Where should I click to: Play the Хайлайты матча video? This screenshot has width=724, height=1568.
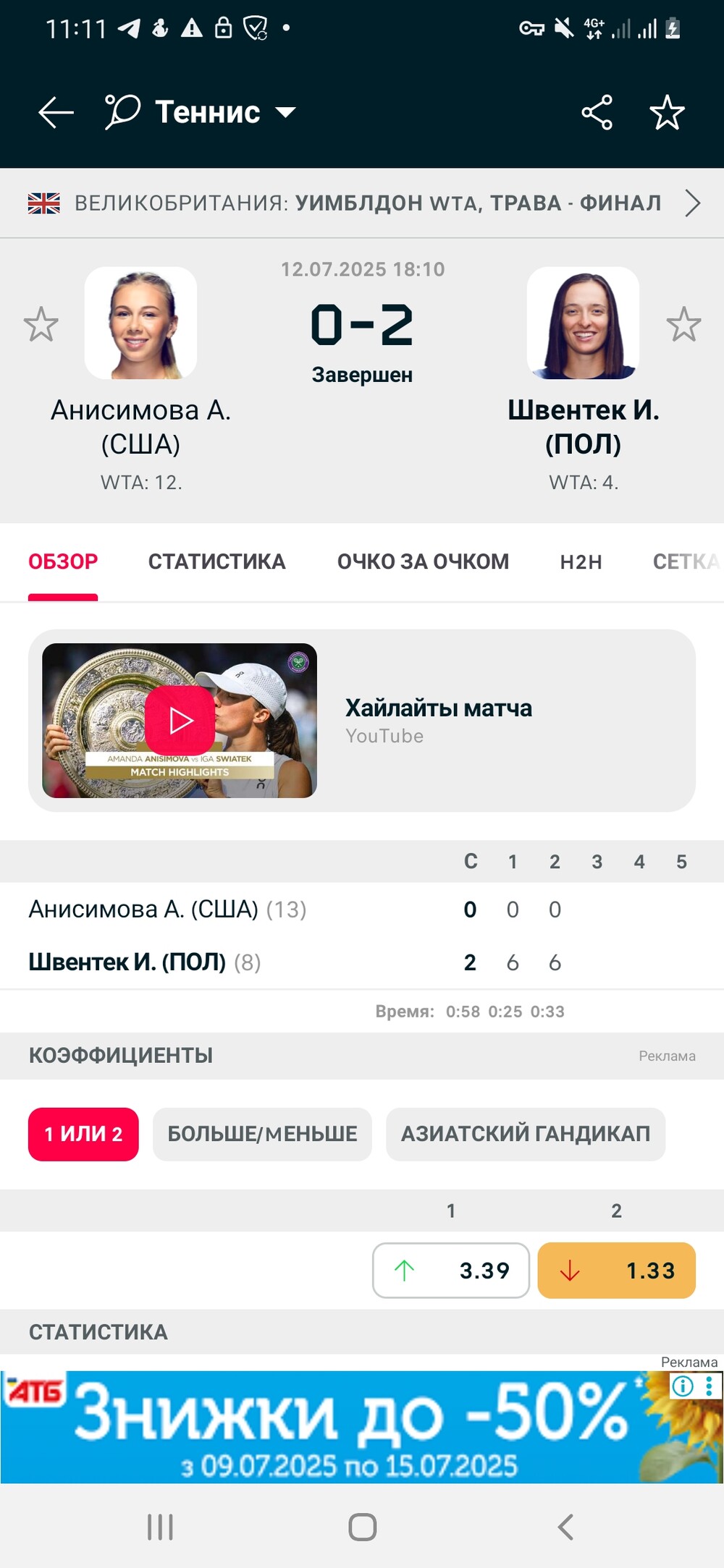(180, 721)
